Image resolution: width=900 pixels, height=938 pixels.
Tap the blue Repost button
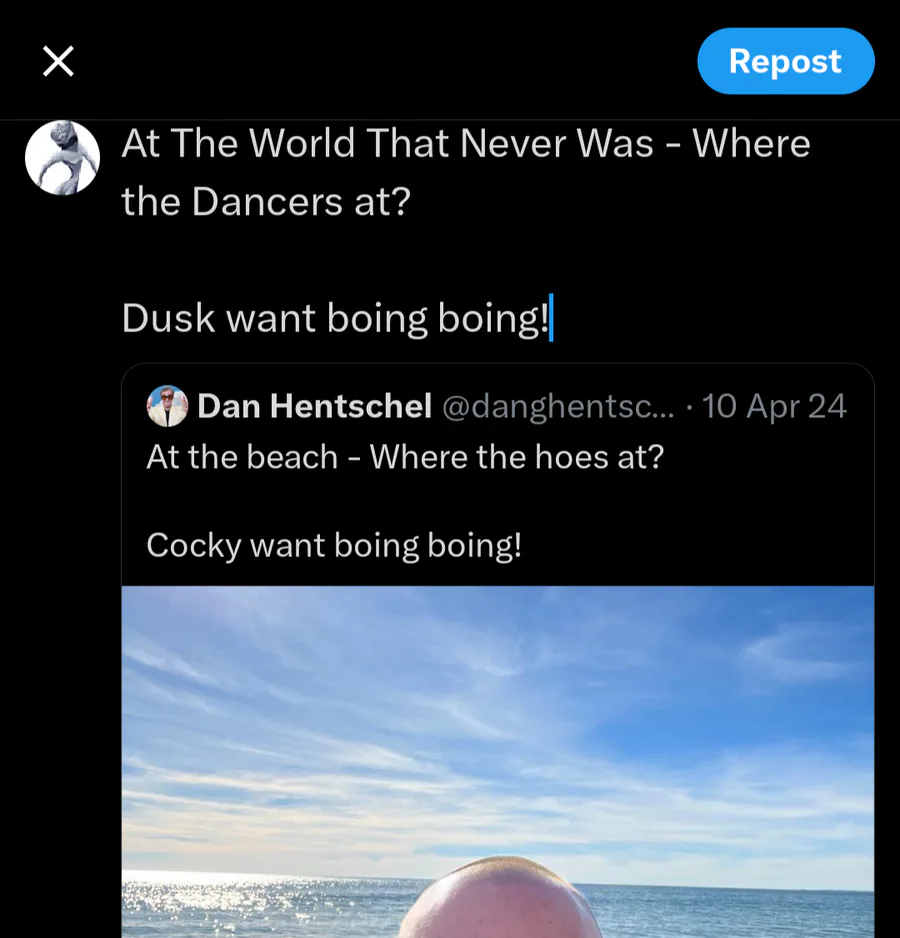point(785,61)
